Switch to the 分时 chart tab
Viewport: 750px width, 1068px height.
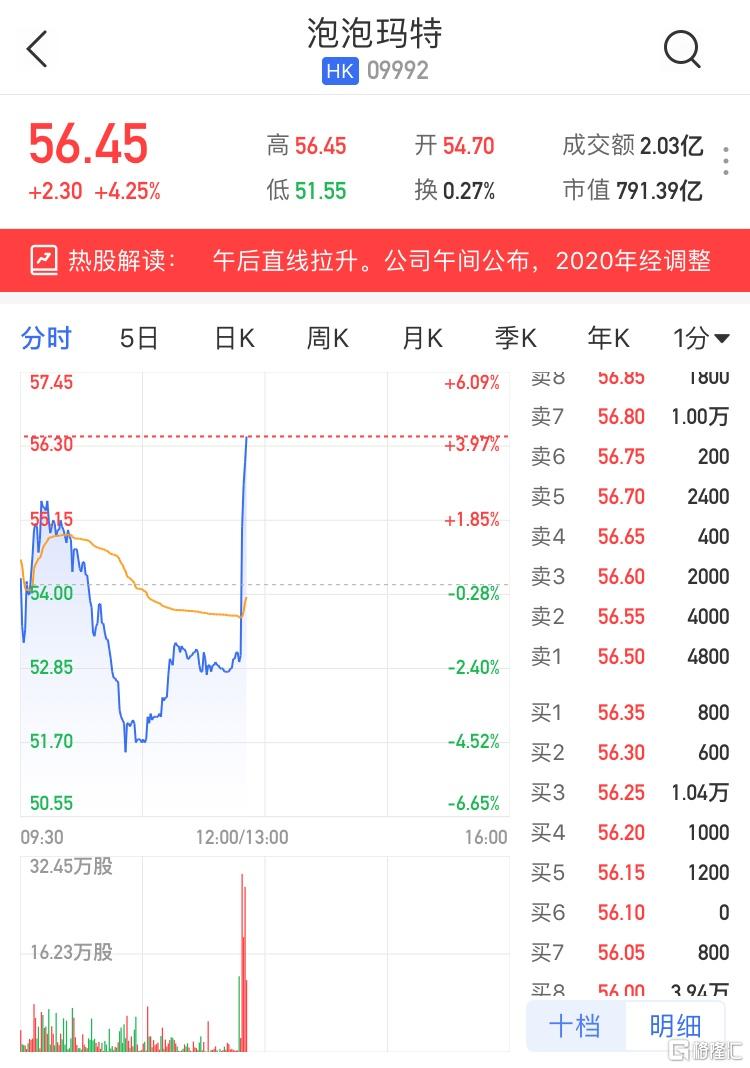46,338
